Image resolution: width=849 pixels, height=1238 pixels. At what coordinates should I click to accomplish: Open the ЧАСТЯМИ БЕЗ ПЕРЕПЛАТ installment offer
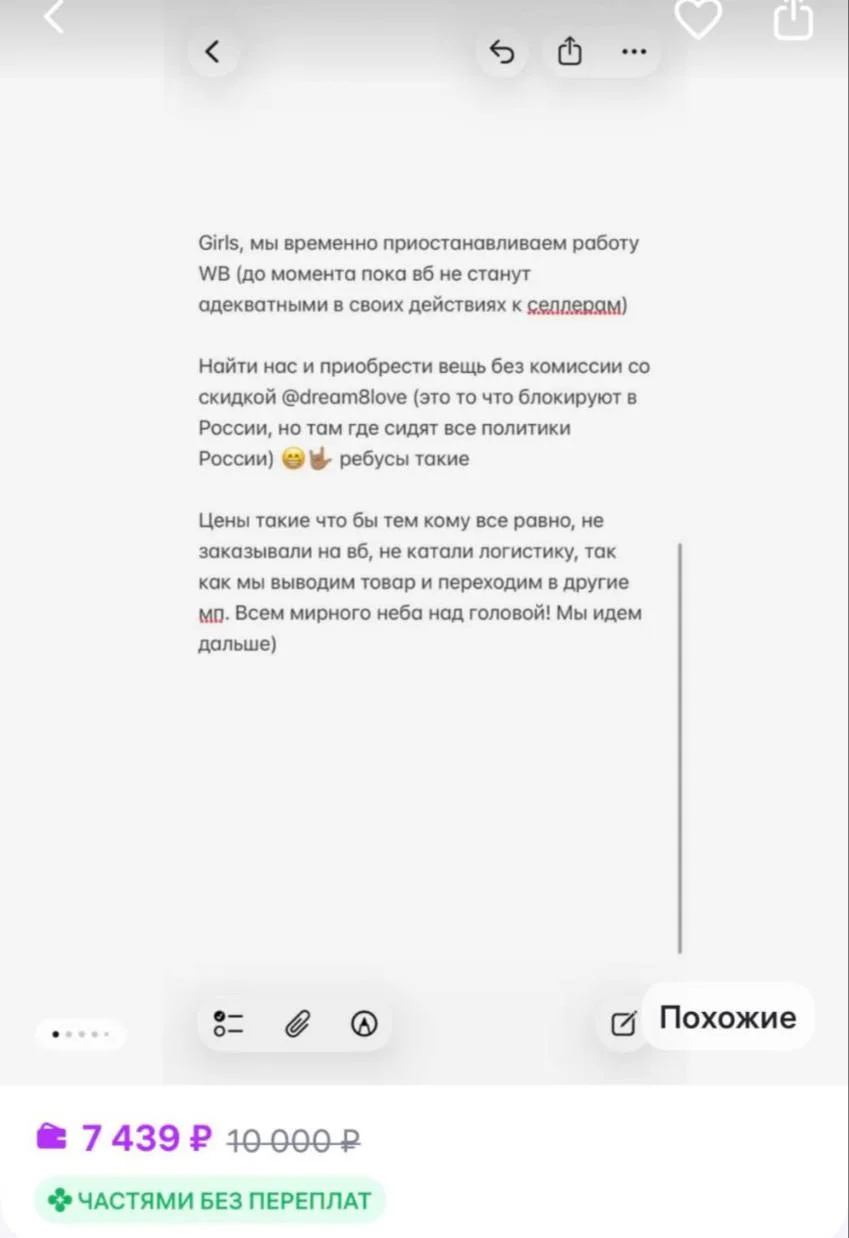(x=210, y=1200)
